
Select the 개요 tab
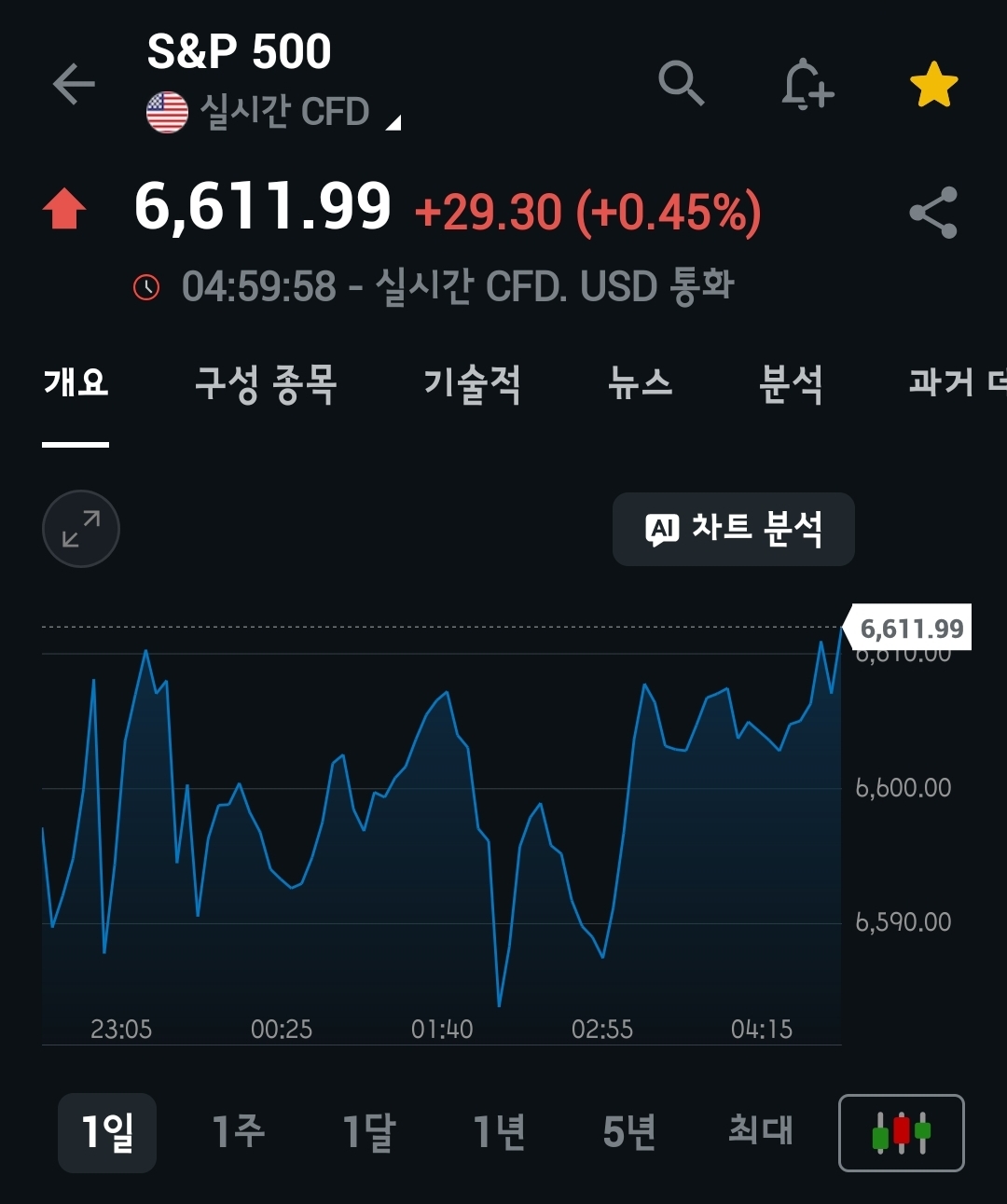tap(76, 383)
